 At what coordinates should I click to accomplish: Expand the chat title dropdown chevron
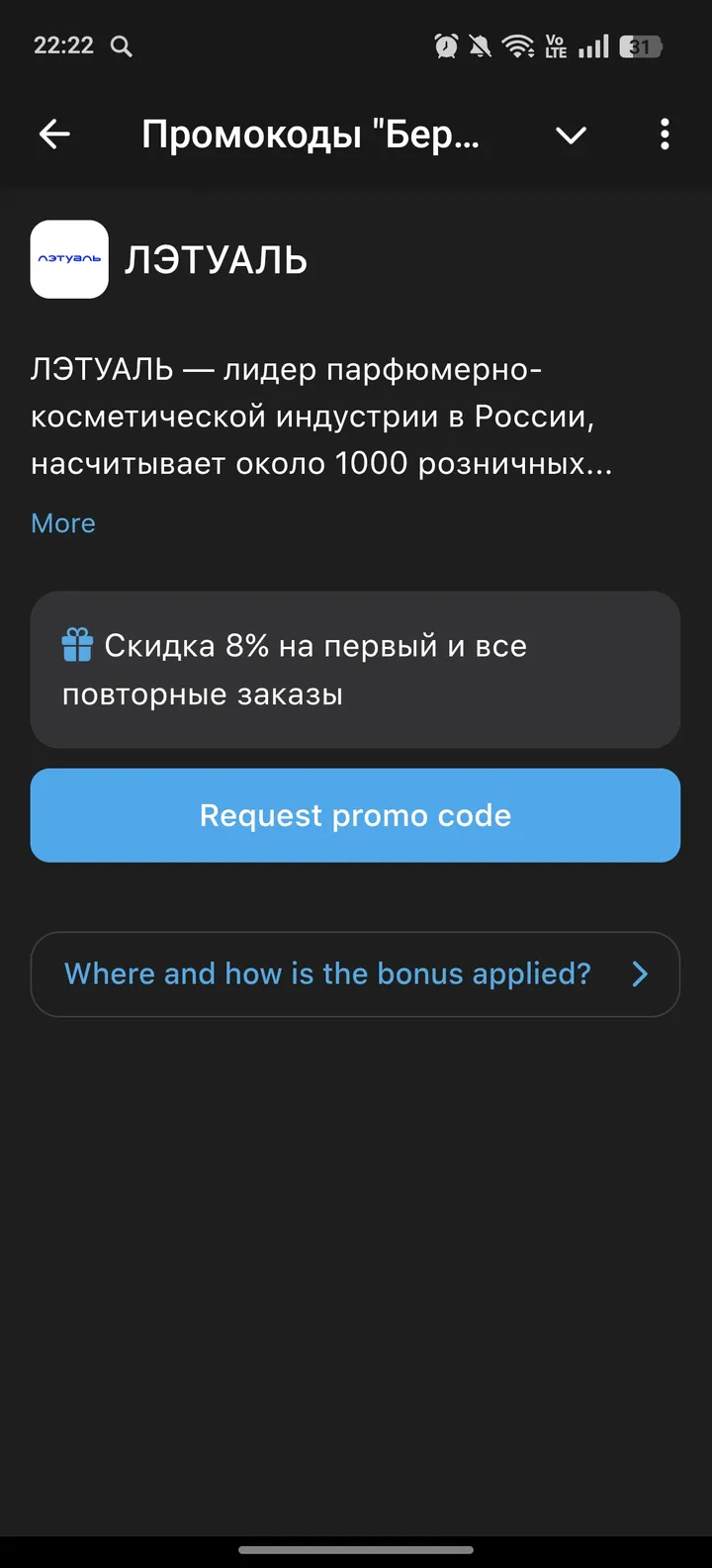click(x=571, y=136)
